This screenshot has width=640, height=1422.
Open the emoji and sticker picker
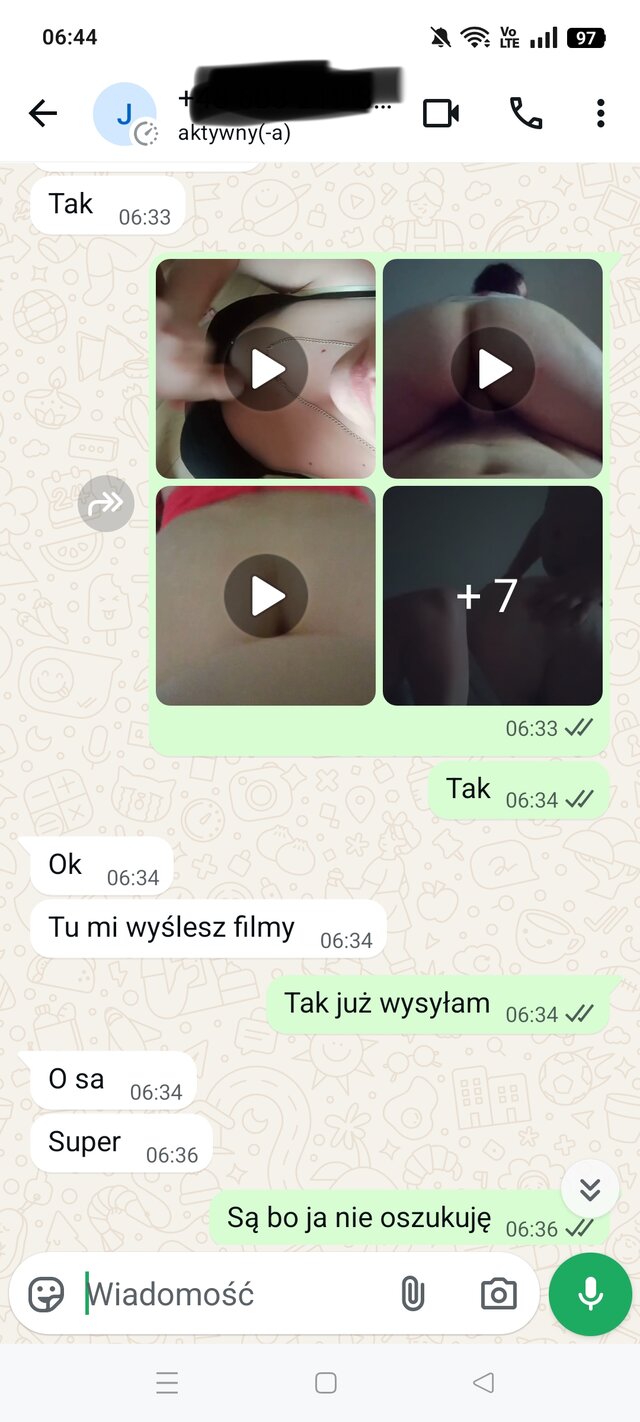46,1294
